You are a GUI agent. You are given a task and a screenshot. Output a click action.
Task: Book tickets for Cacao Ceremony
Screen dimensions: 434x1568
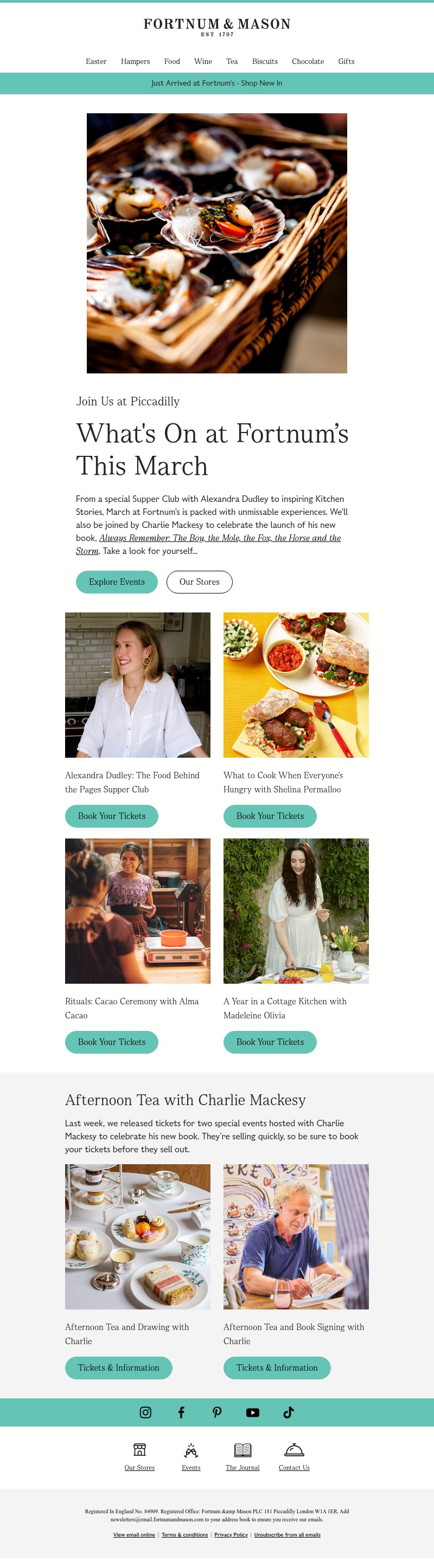[x=111, y=1042]
